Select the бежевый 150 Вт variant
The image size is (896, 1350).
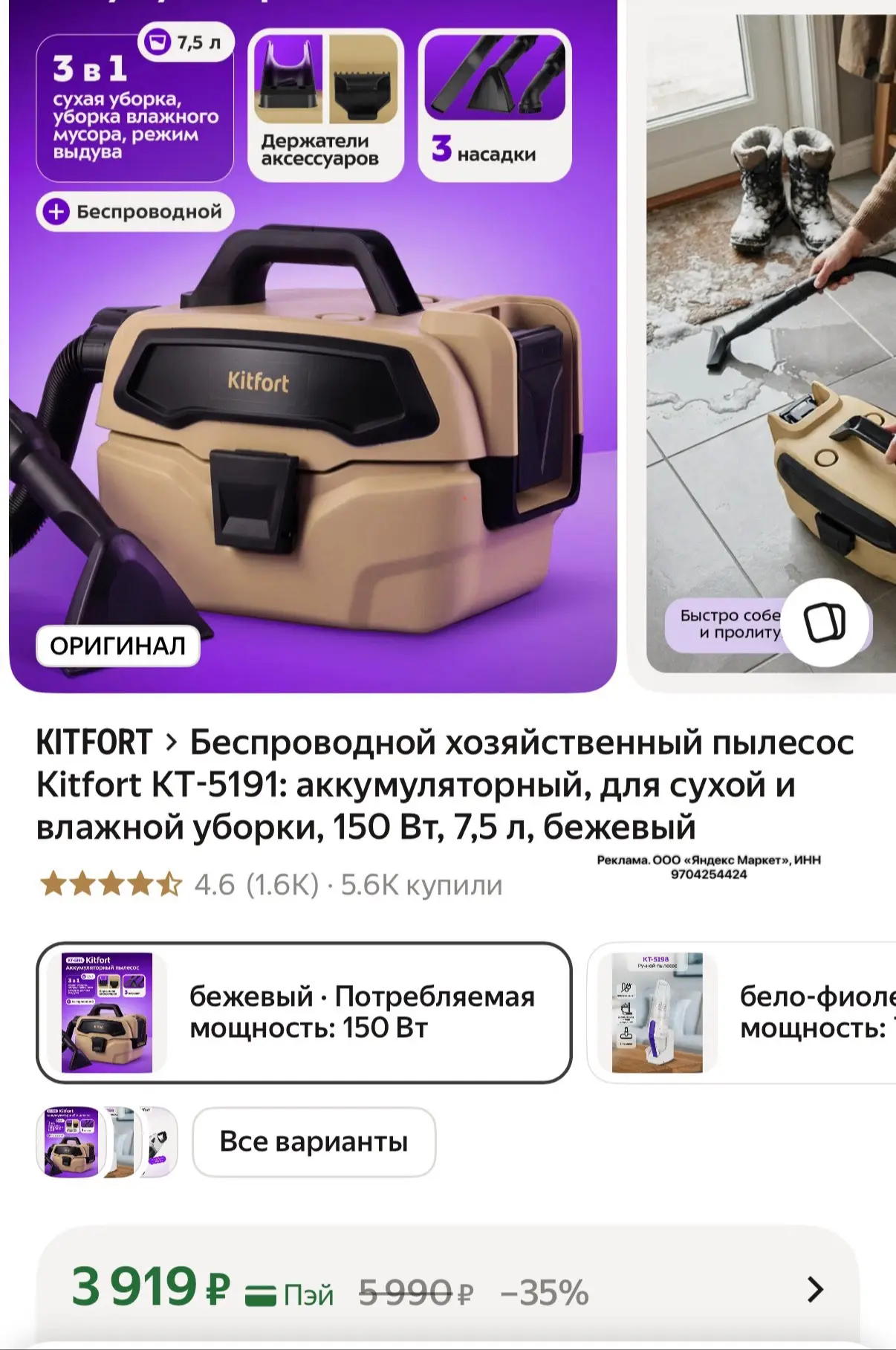(x=304, y=1013)
